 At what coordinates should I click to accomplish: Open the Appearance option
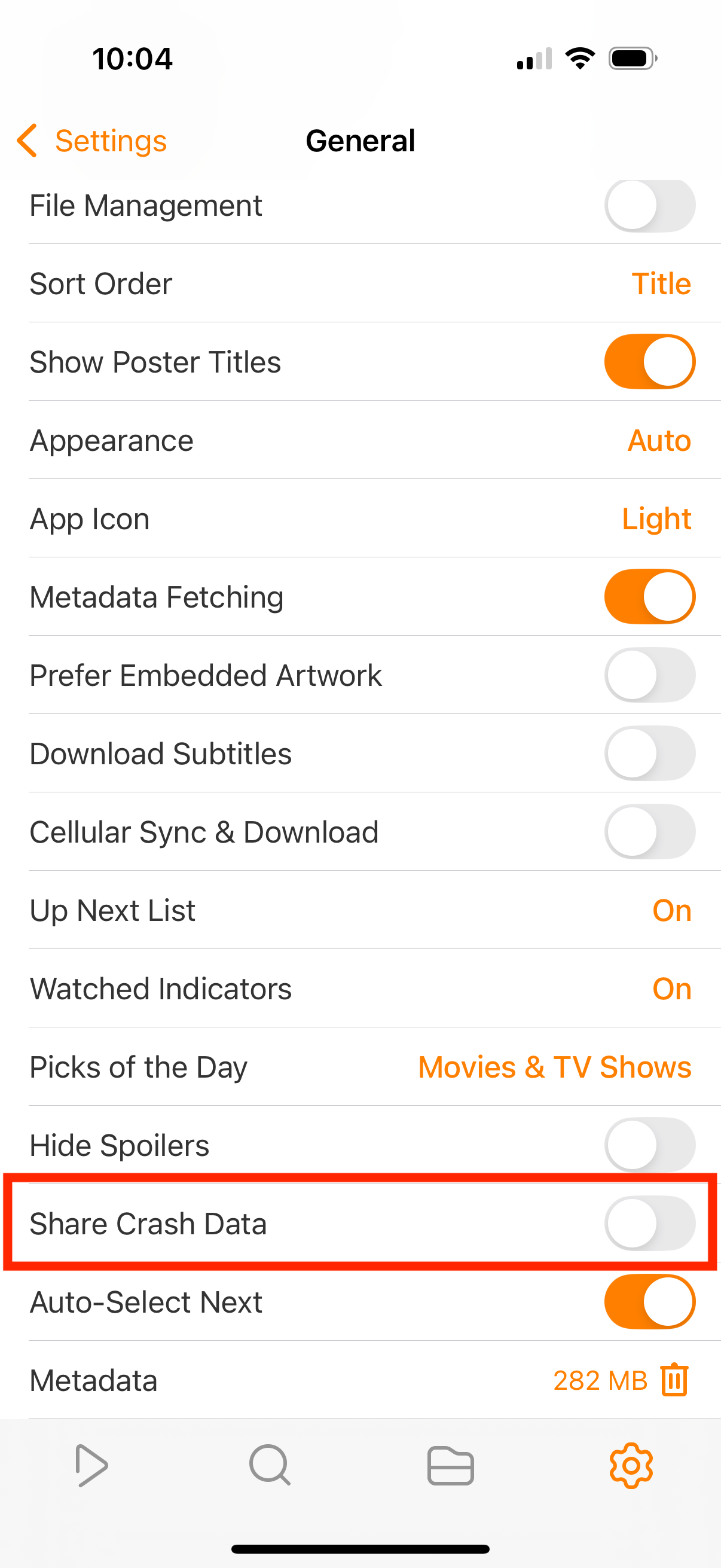(x=360, y=440)
